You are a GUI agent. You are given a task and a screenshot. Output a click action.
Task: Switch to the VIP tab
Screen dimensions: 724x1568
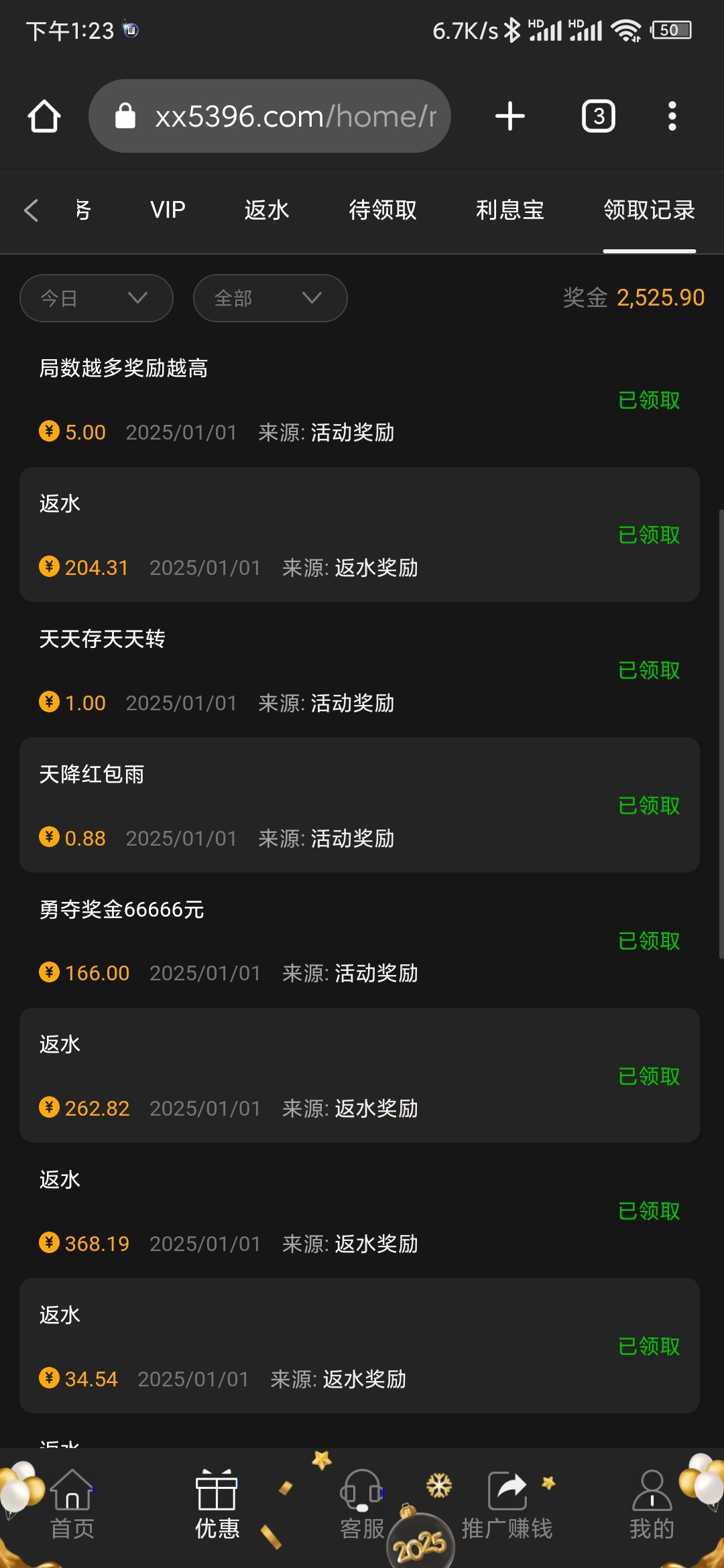[x=168, y=210]
